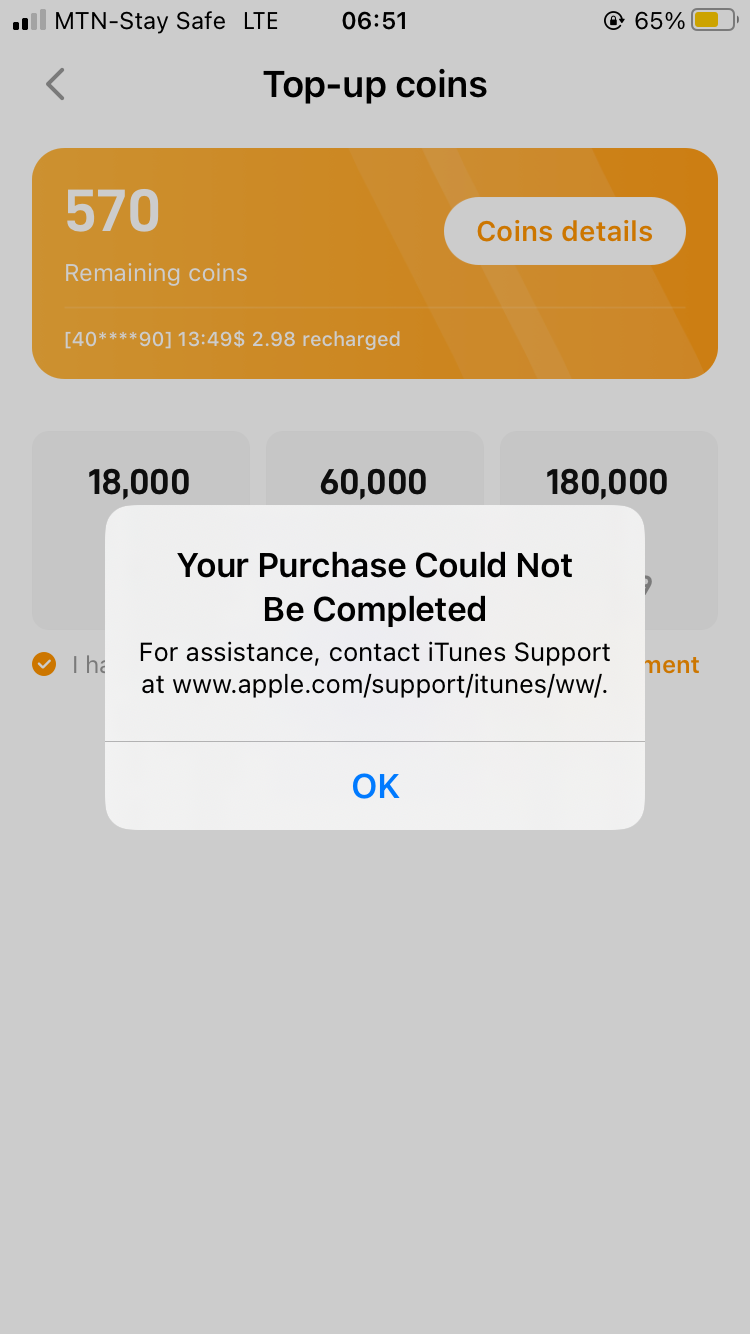Dismiss the purchase error with OK

pos(375,786)
